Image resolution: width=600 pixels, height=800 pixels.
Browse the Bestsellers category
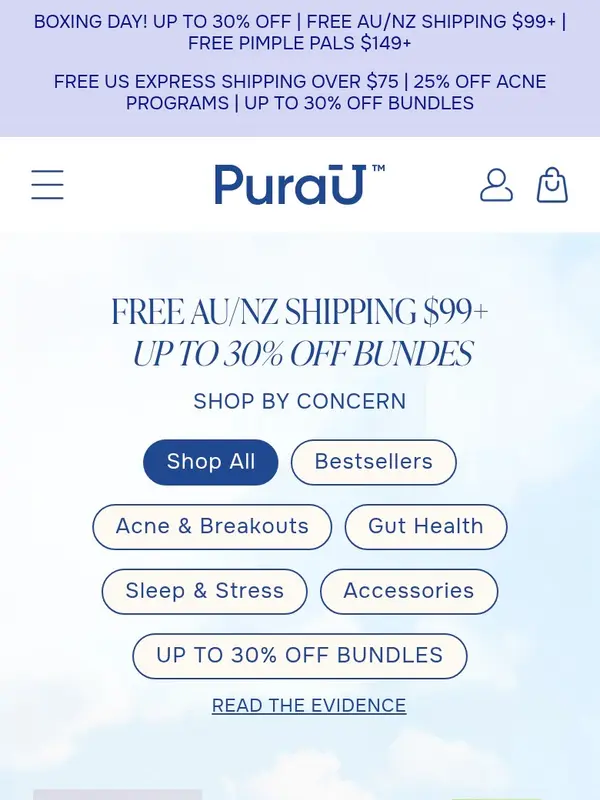373,462
